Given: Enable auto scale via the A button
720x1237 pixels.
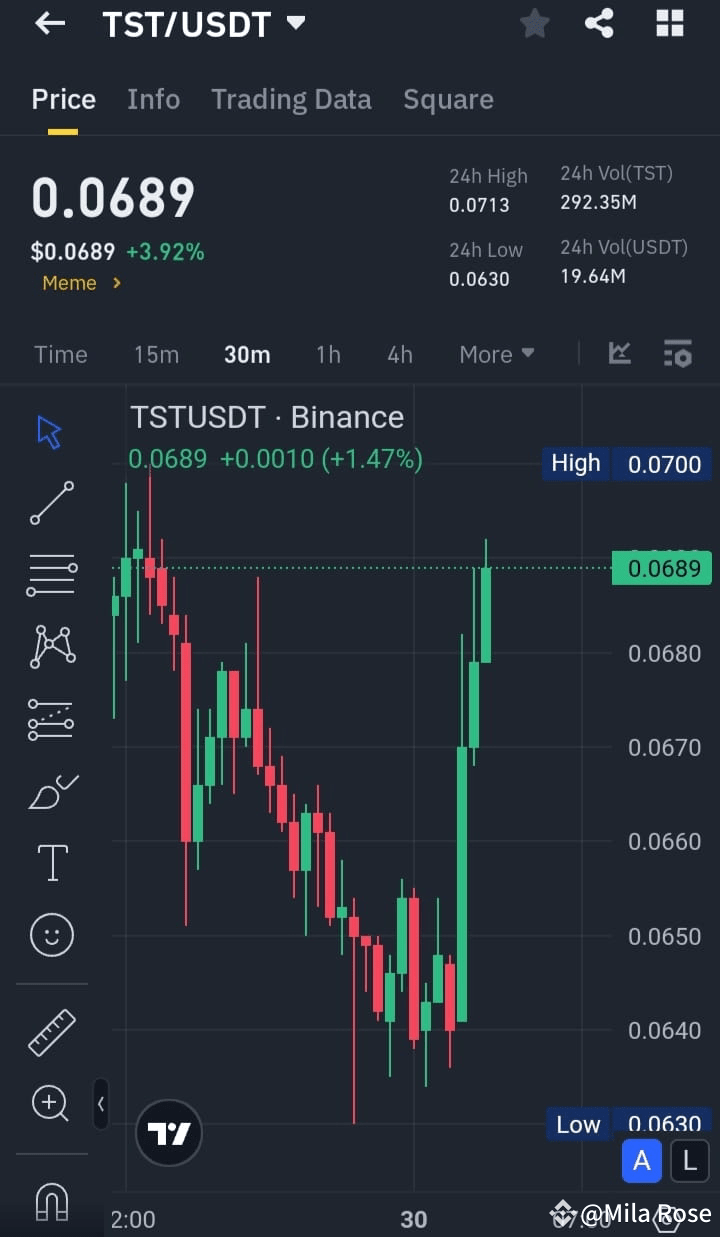Looking at the screenshot, I should point(641,1160).
